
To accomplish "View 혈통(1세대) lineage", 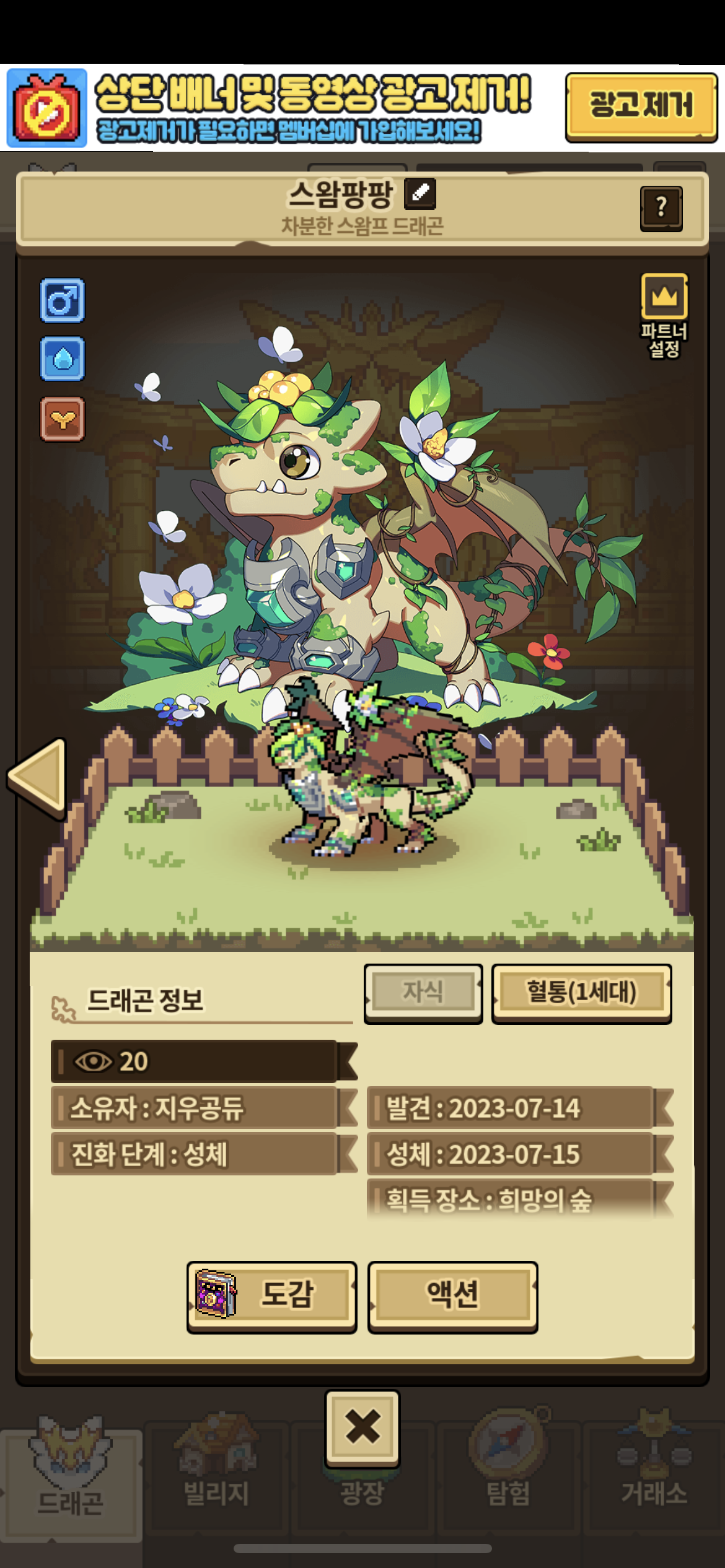I will click(581, 993).
